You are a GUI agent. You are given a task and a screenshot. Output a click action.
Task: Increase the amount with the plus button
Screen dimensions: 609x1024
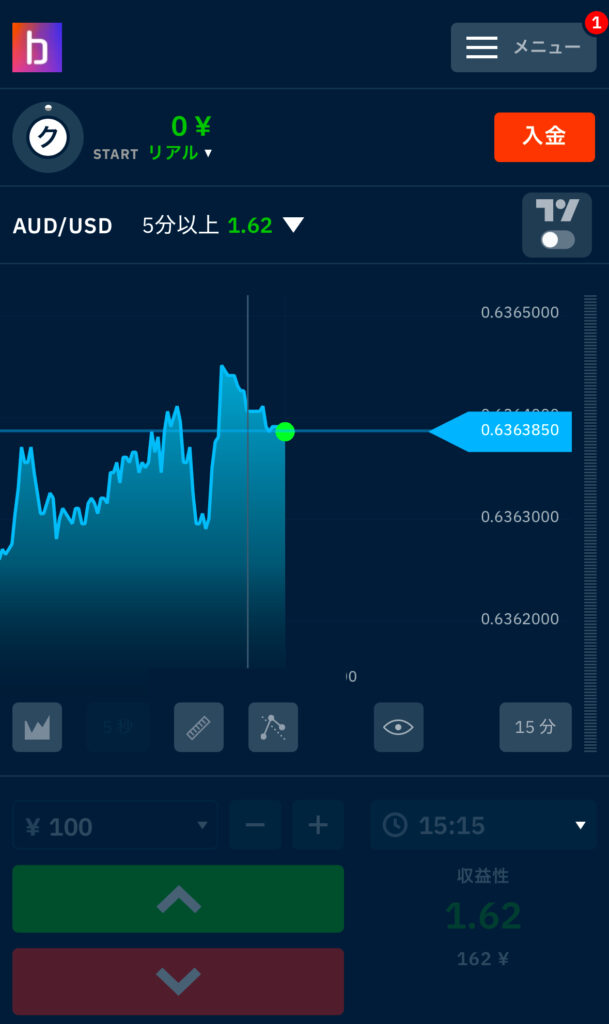pos(318,825)
